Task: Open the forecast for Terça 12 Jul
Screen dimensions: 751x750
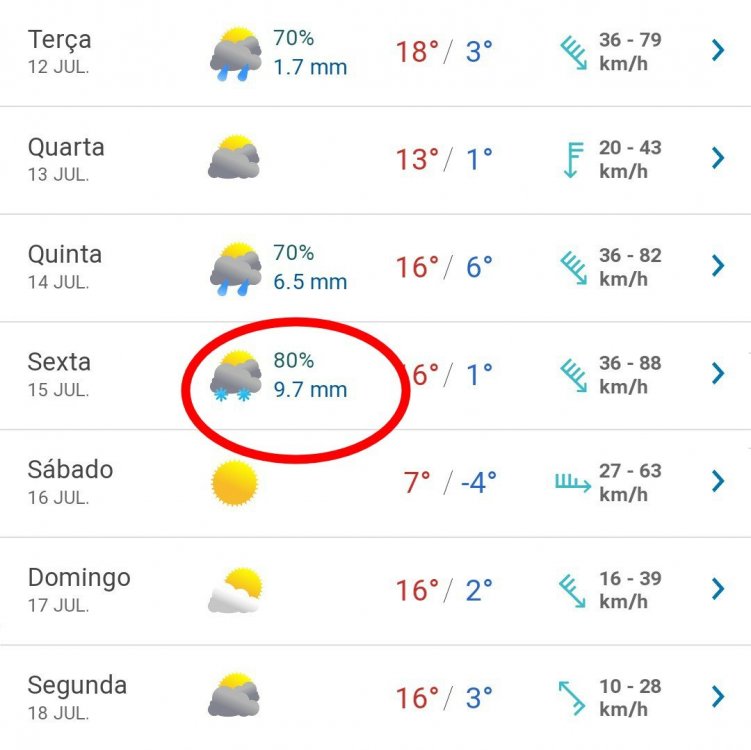Action: pos(717,51)
